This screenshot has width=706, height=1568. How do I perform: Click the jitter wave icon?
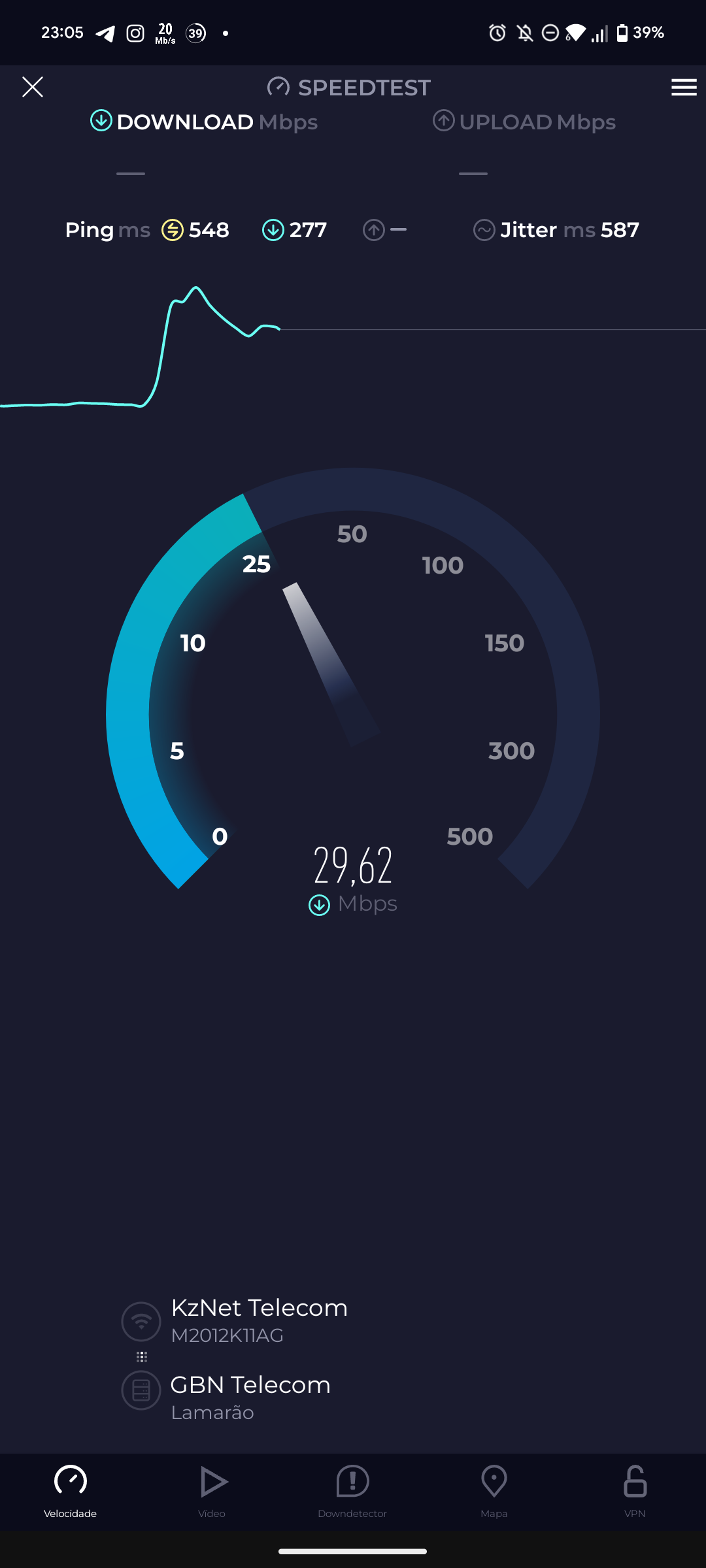click(483, 230)
